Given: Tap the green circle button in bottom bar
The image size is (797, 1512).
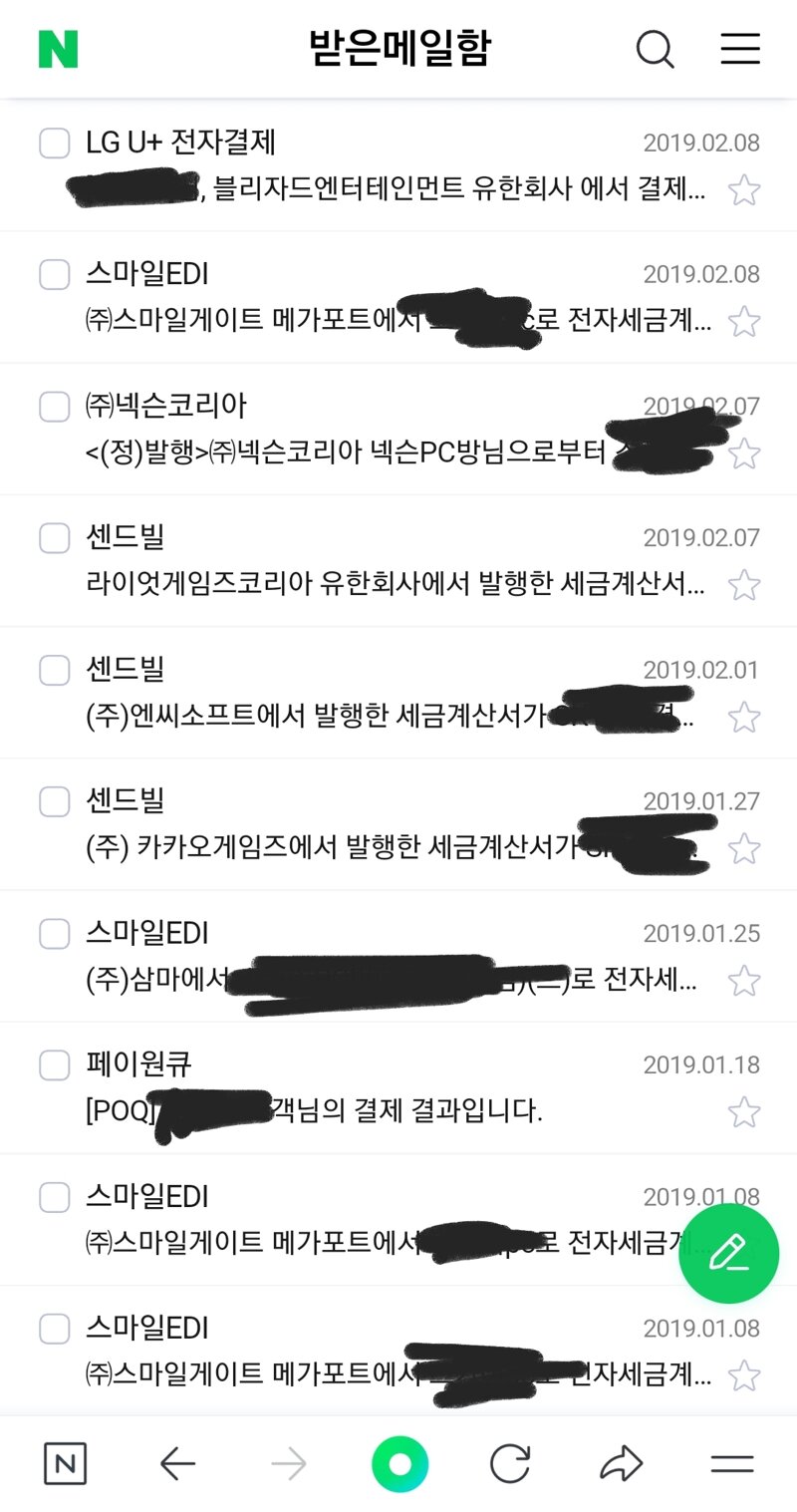Looking at the screenshot, I should (x=399, y=1463).
